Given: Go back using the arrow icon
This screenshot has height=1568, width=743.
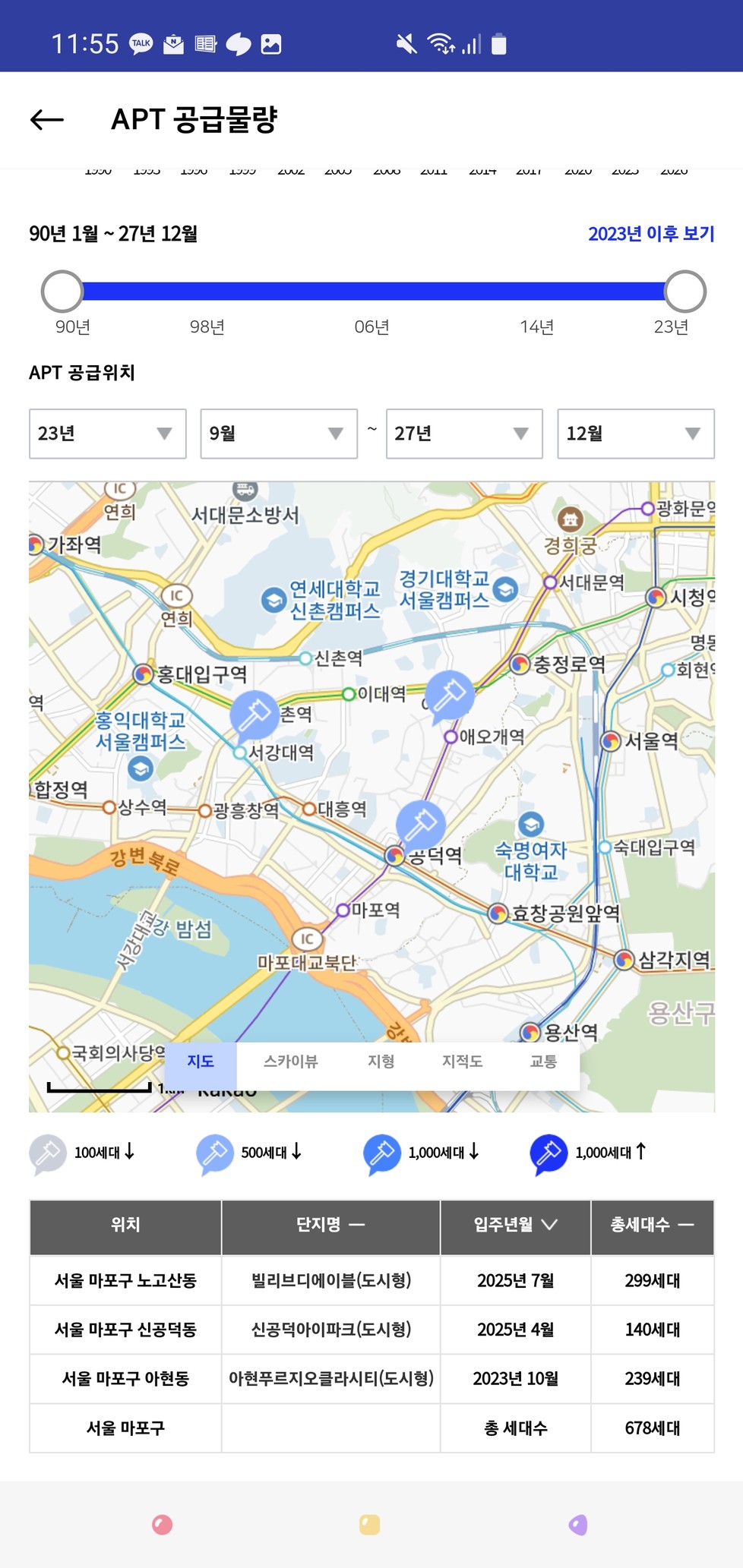Looking at the screenshot, I should (46, 119).
